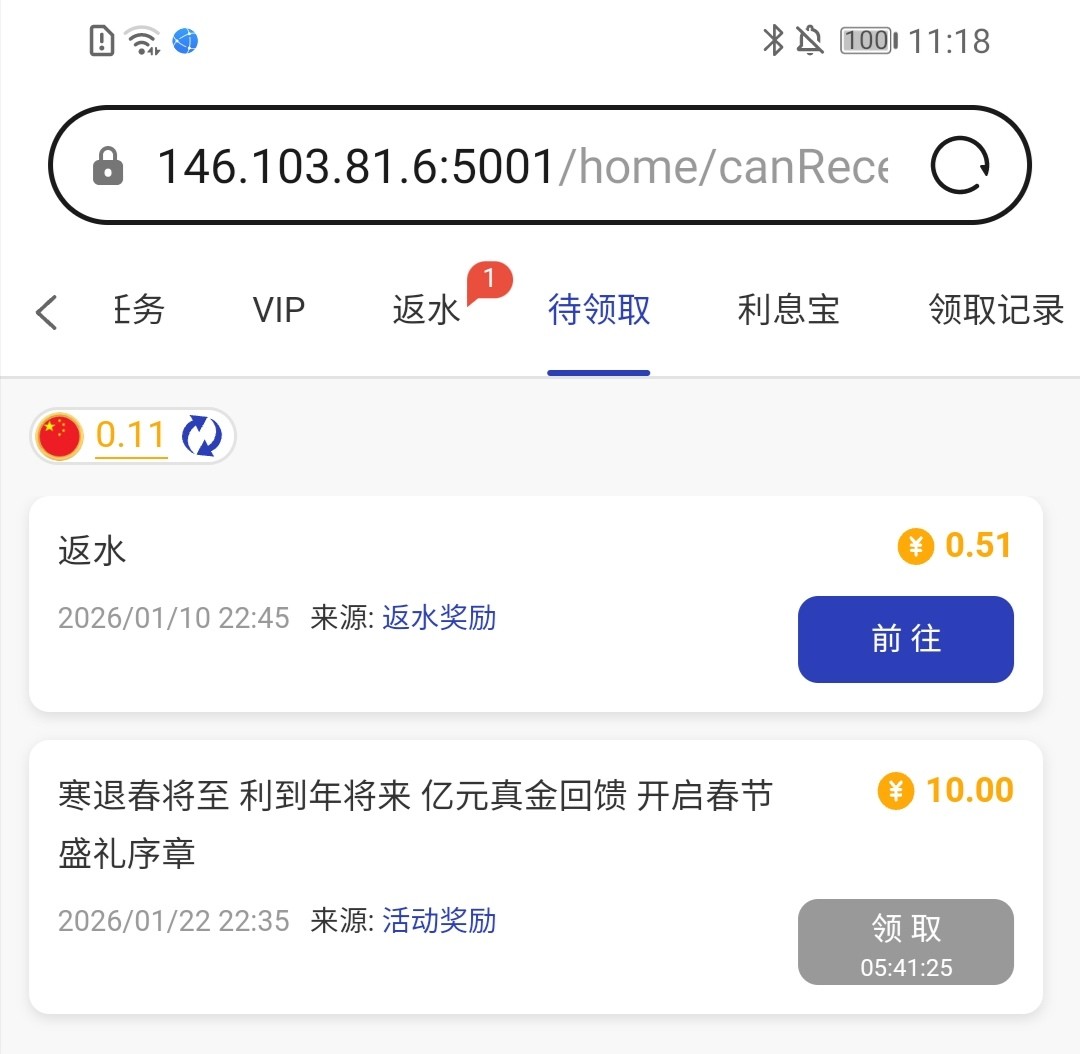Tap the 前往 button for 返水
Image resolution: width=1080 pixels, height=1054 pixels.
(905, 639)
